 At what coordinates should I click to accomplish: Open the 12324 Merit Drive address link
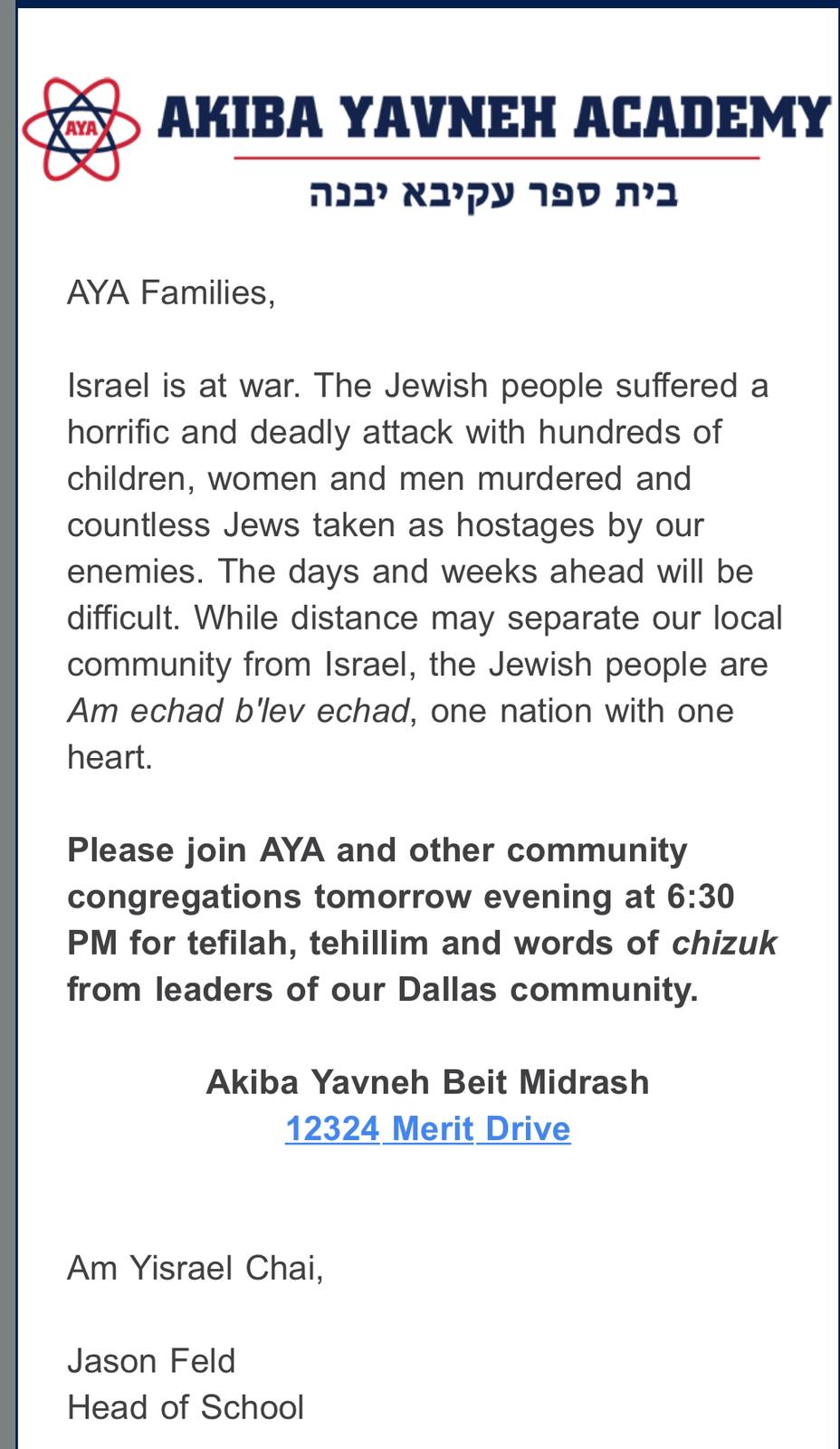click(427, 1128)
